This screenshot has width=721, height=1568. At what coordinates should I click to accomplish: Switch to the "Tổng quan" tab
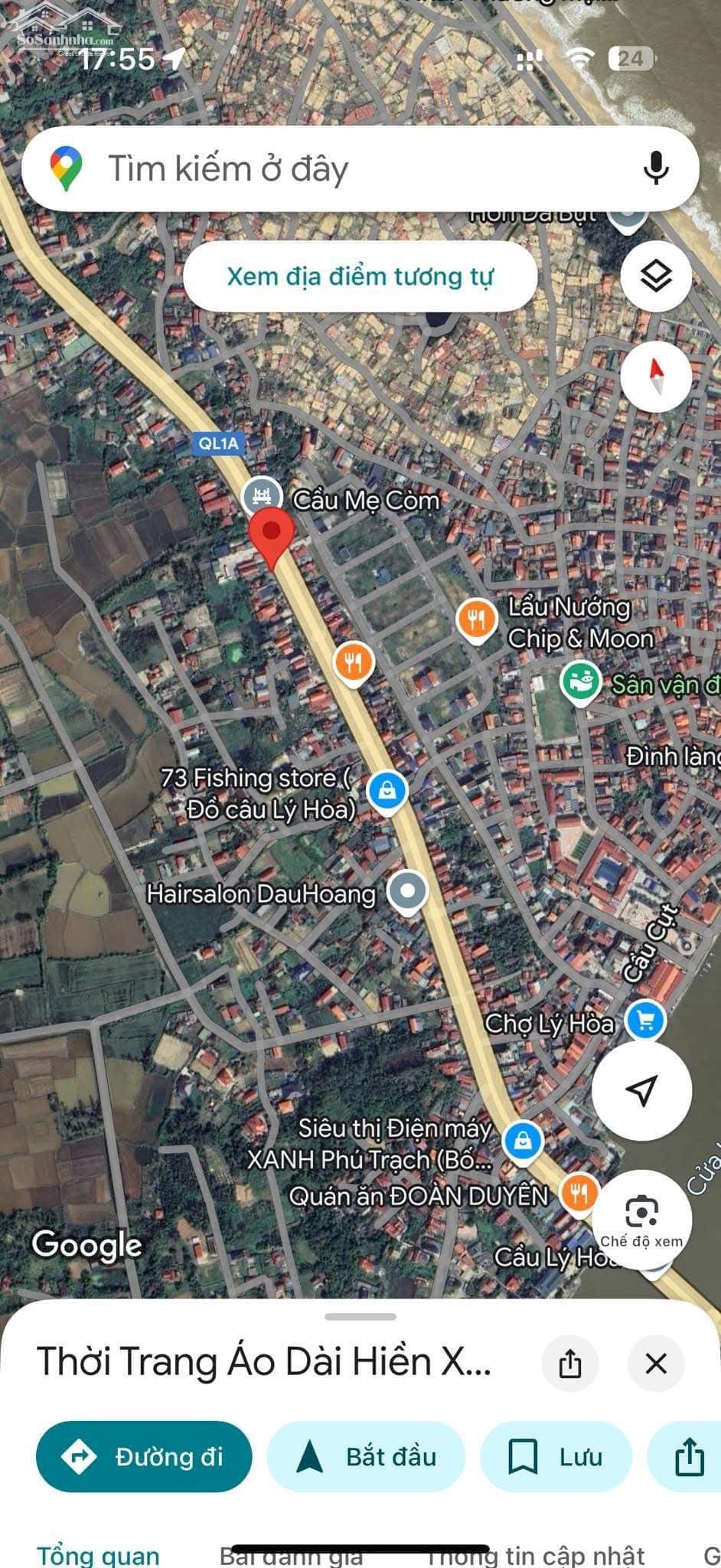(98, 1554)
